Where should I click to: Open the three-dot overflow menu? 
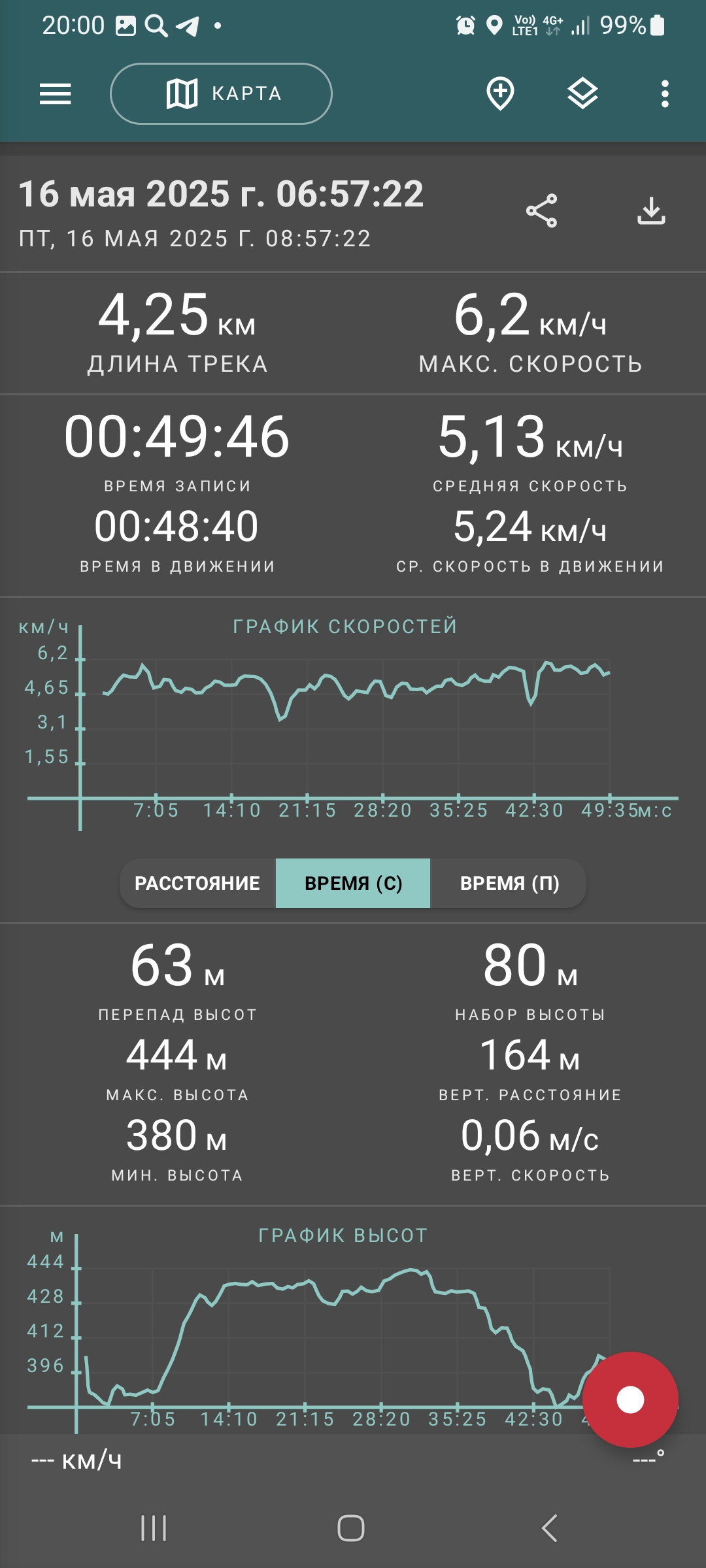(x=665, y=94)
